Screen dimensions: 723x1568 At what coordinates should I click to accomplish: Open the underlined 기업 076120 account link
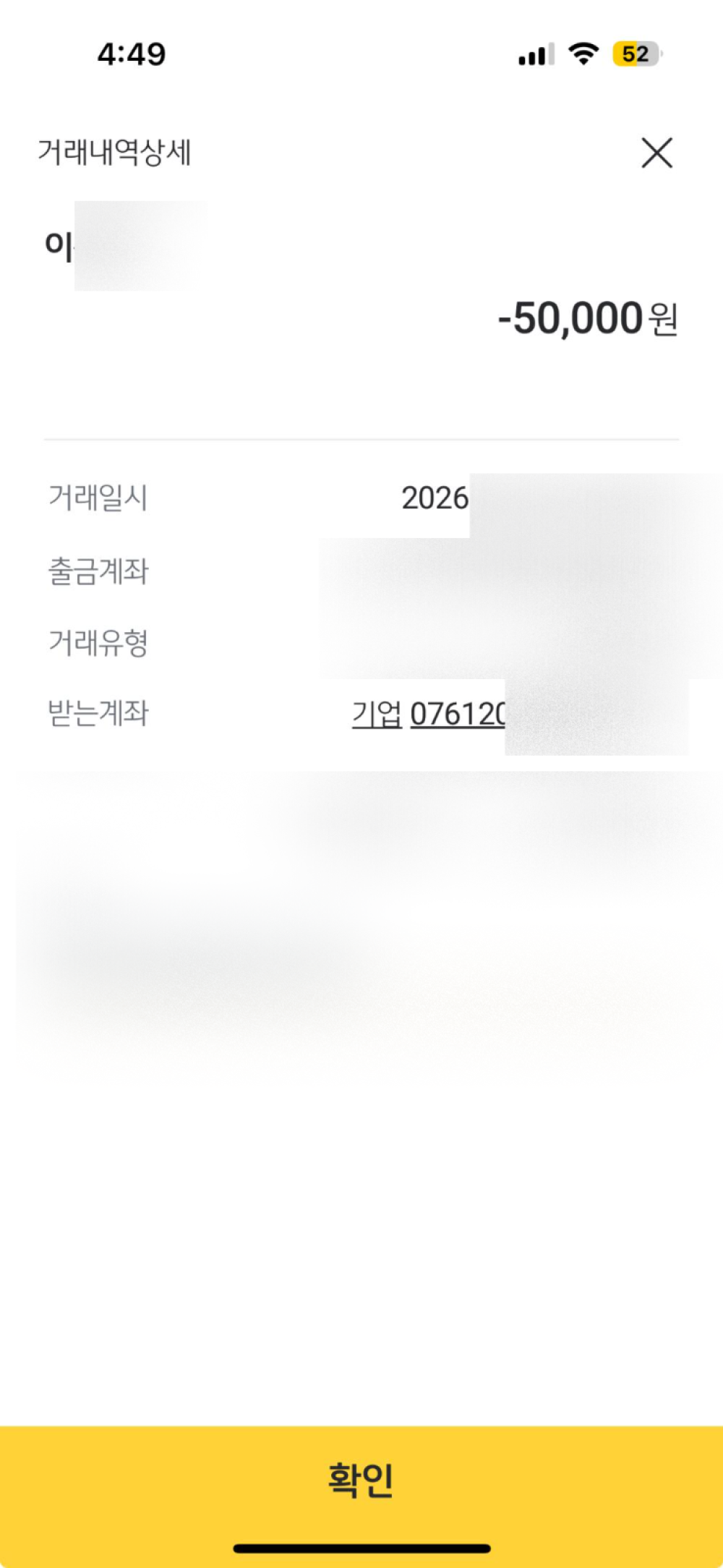[428, 715]
